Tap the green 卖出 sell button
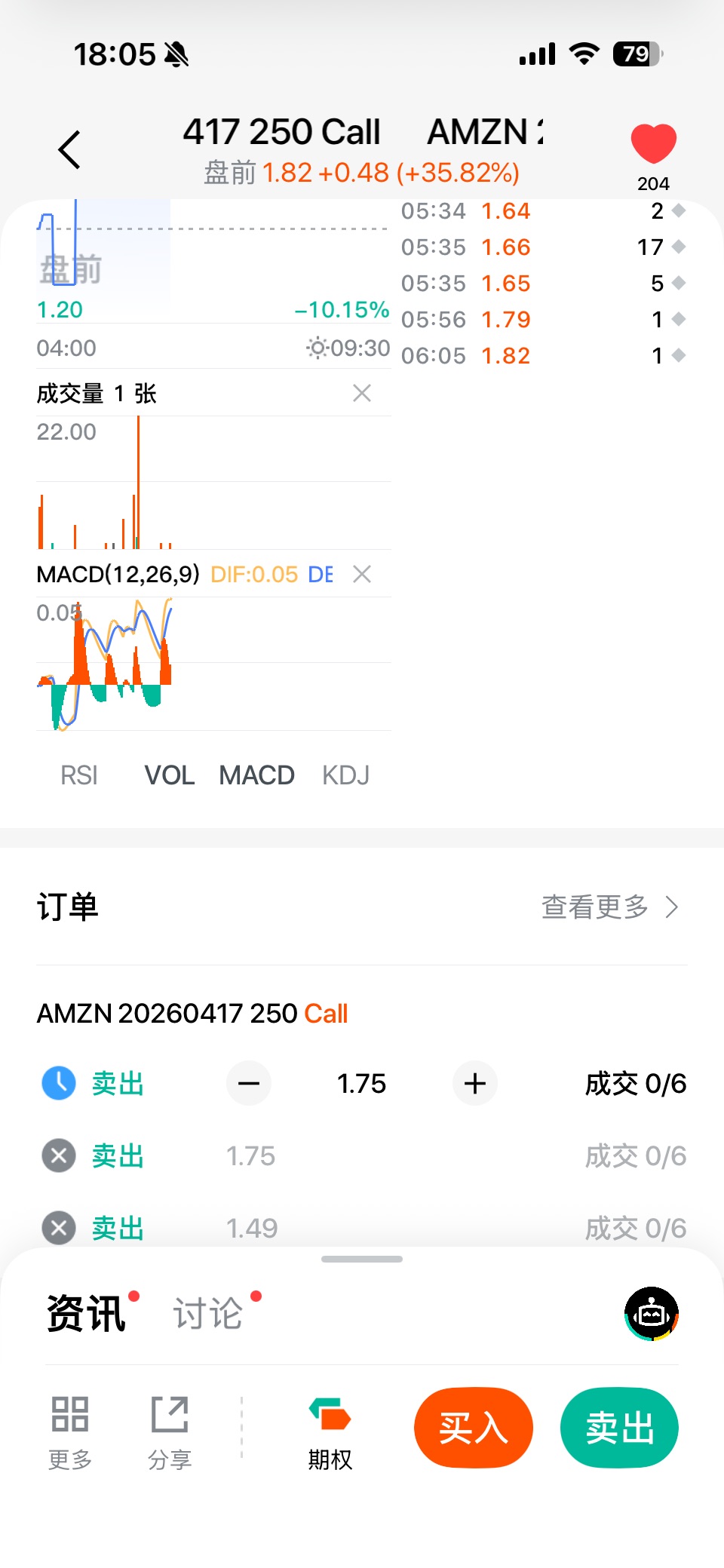 pyautogui.click(x=619, y=1427)
